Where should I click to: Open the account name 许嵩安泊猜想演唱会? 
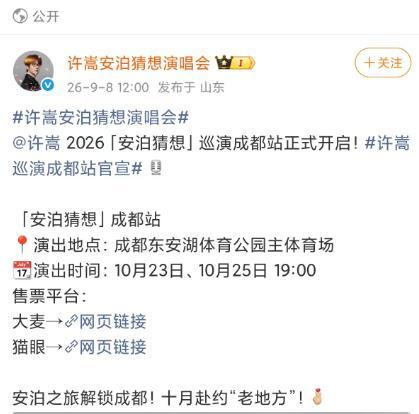pyautogui.click(x=139, y=63)
